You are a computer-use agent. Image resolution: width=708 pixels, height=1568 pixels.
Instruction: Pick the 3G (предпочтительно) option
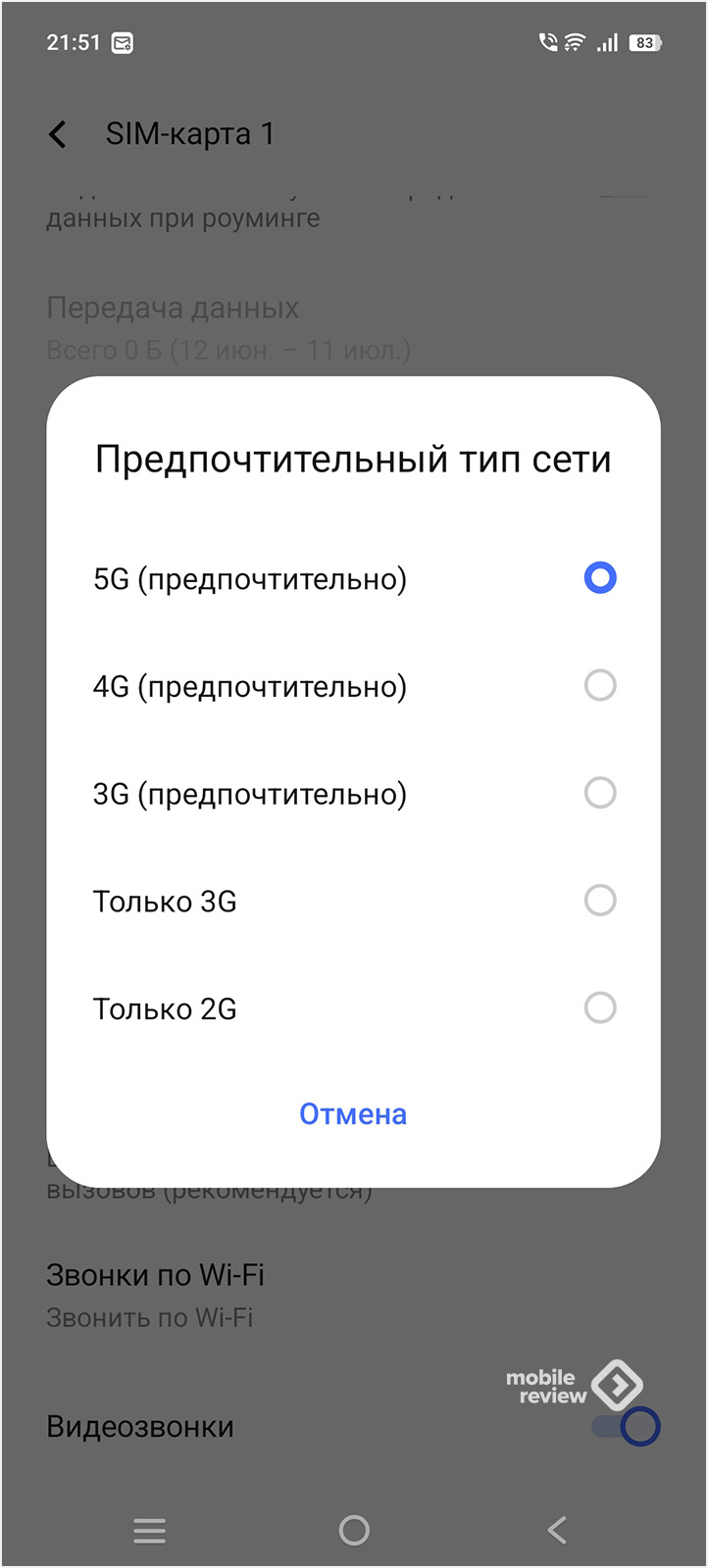[353, 793]
